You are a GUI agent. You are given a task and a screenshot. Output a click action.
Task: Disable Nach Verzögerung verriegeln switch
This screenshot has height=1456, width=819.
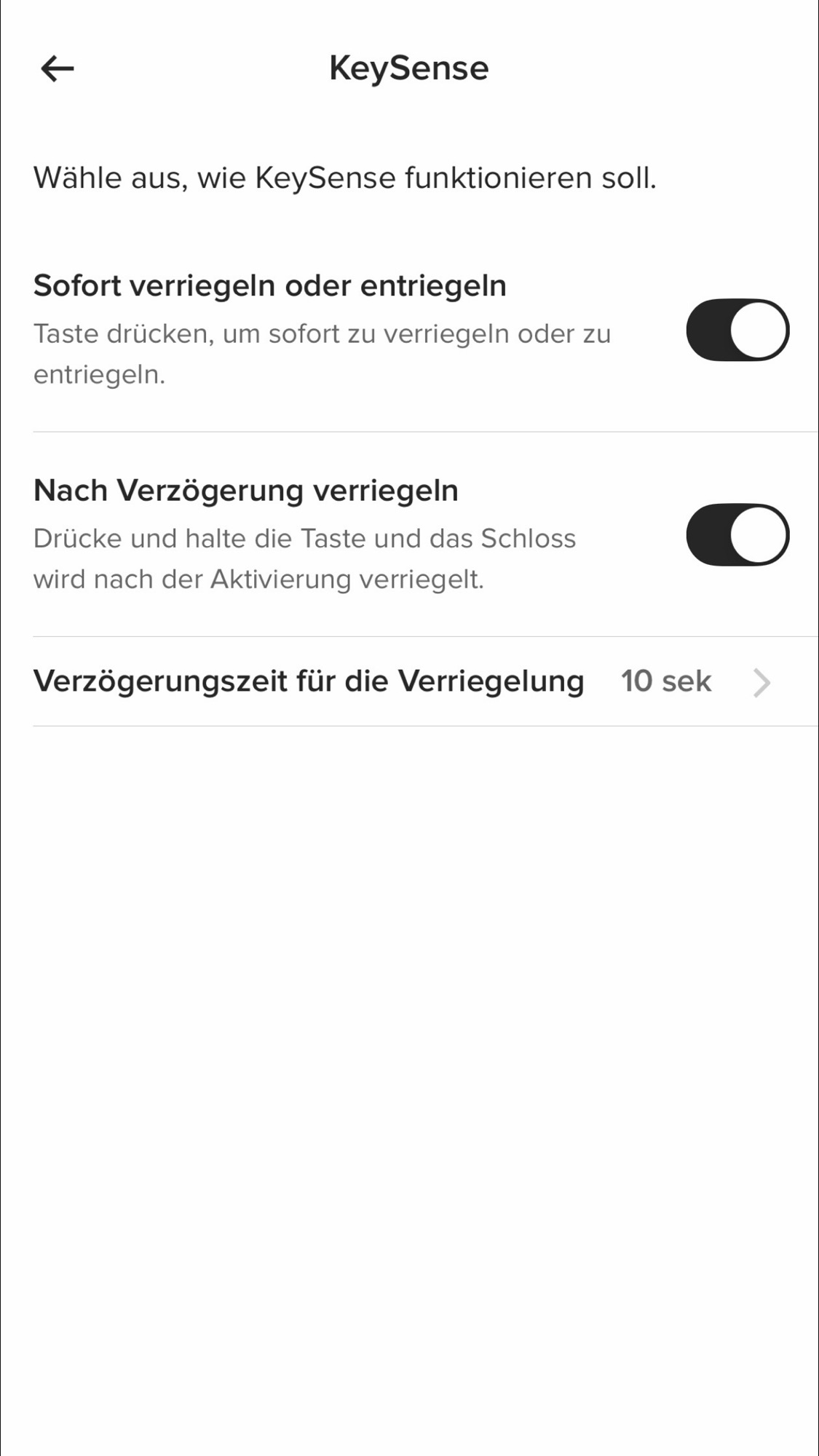[x=737, y=535]
